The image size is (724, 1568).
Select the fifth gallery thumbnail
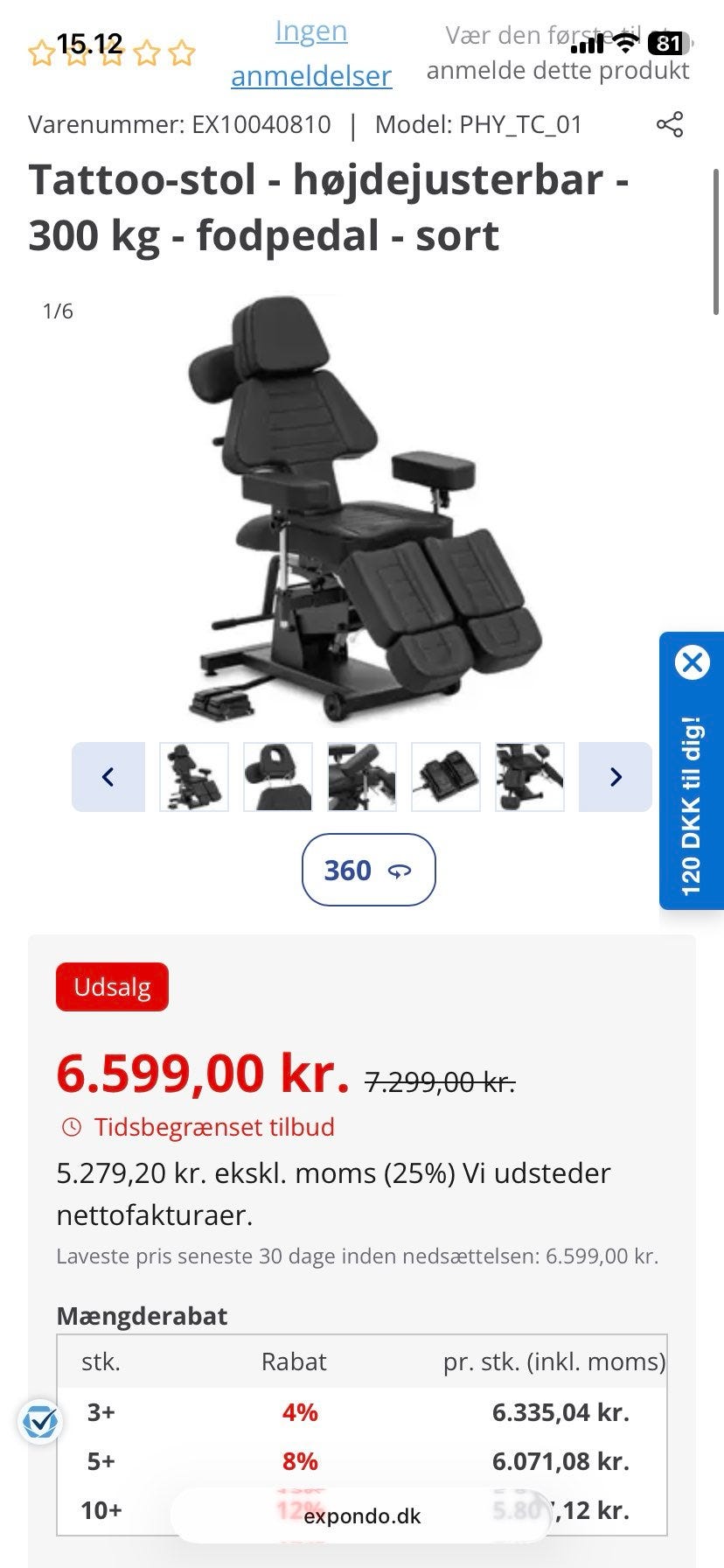(530, 777)
